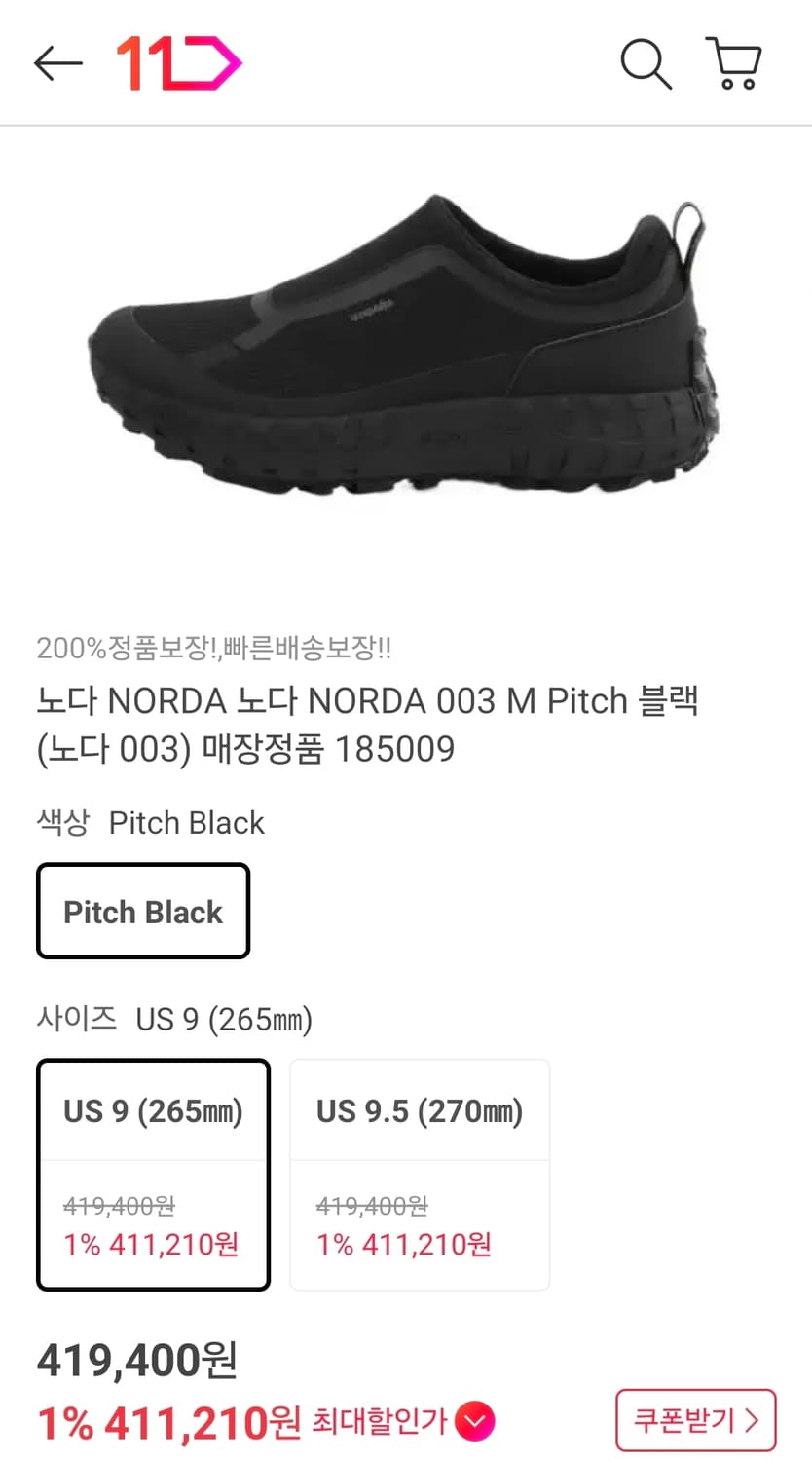Open the 11st home via the logo
Screen dimensions: 812x1461
tap(175, 61)
